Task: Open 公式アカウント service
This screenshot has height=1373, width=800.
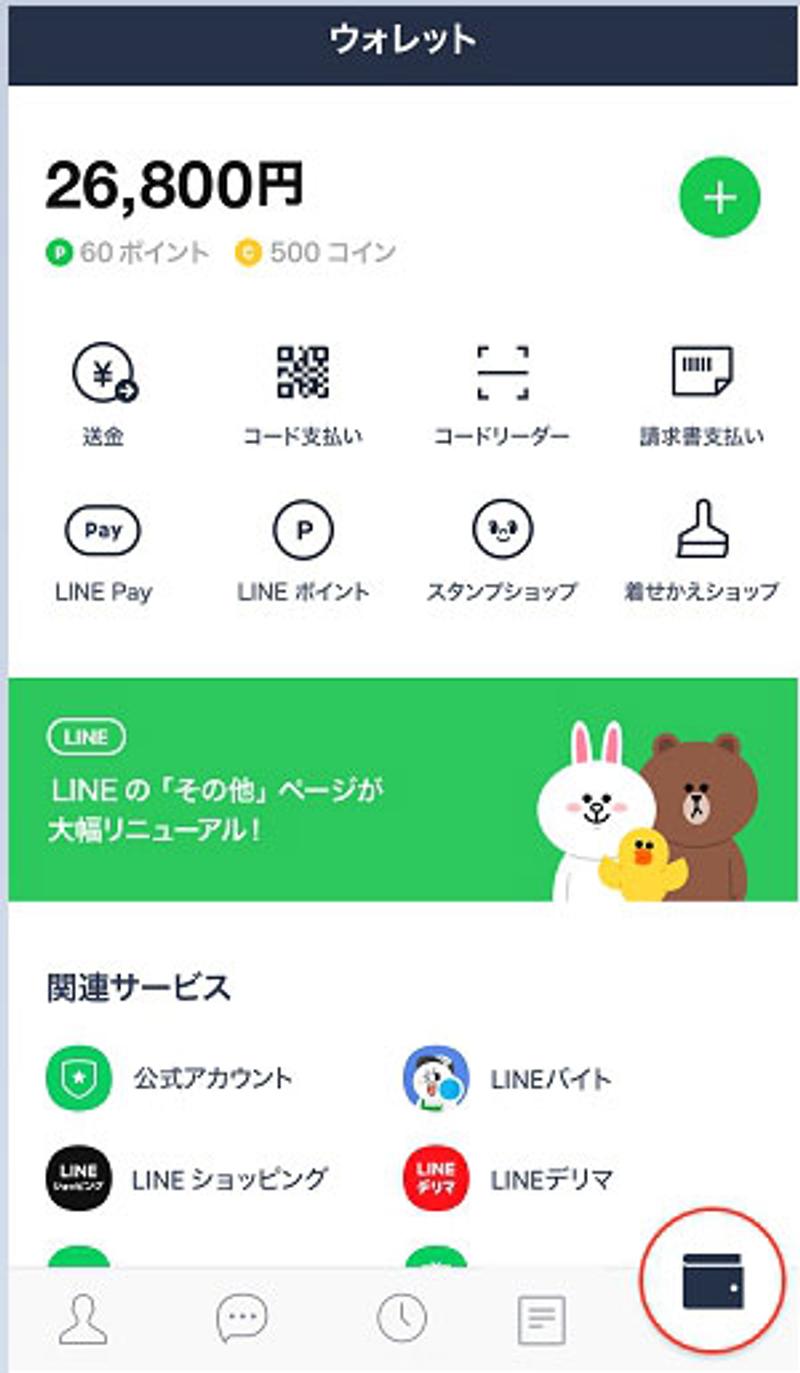Action: click(170, 1078)
